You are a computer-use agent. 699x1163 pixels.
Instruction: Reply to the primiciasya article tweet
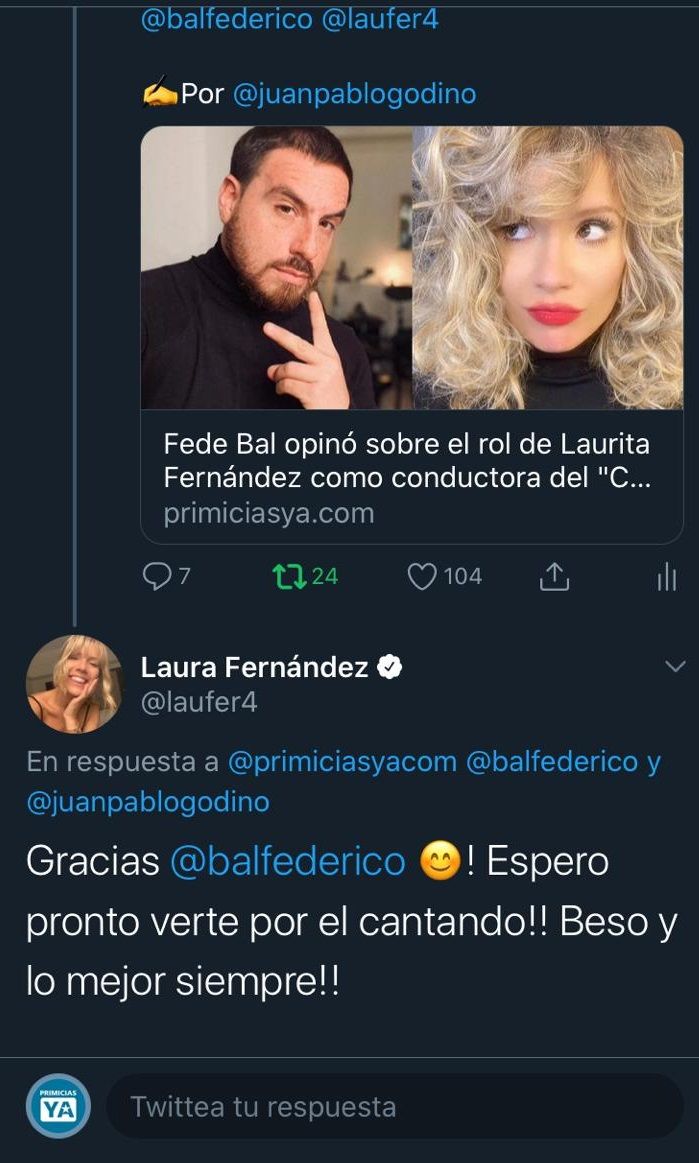[x=157, y=576]
